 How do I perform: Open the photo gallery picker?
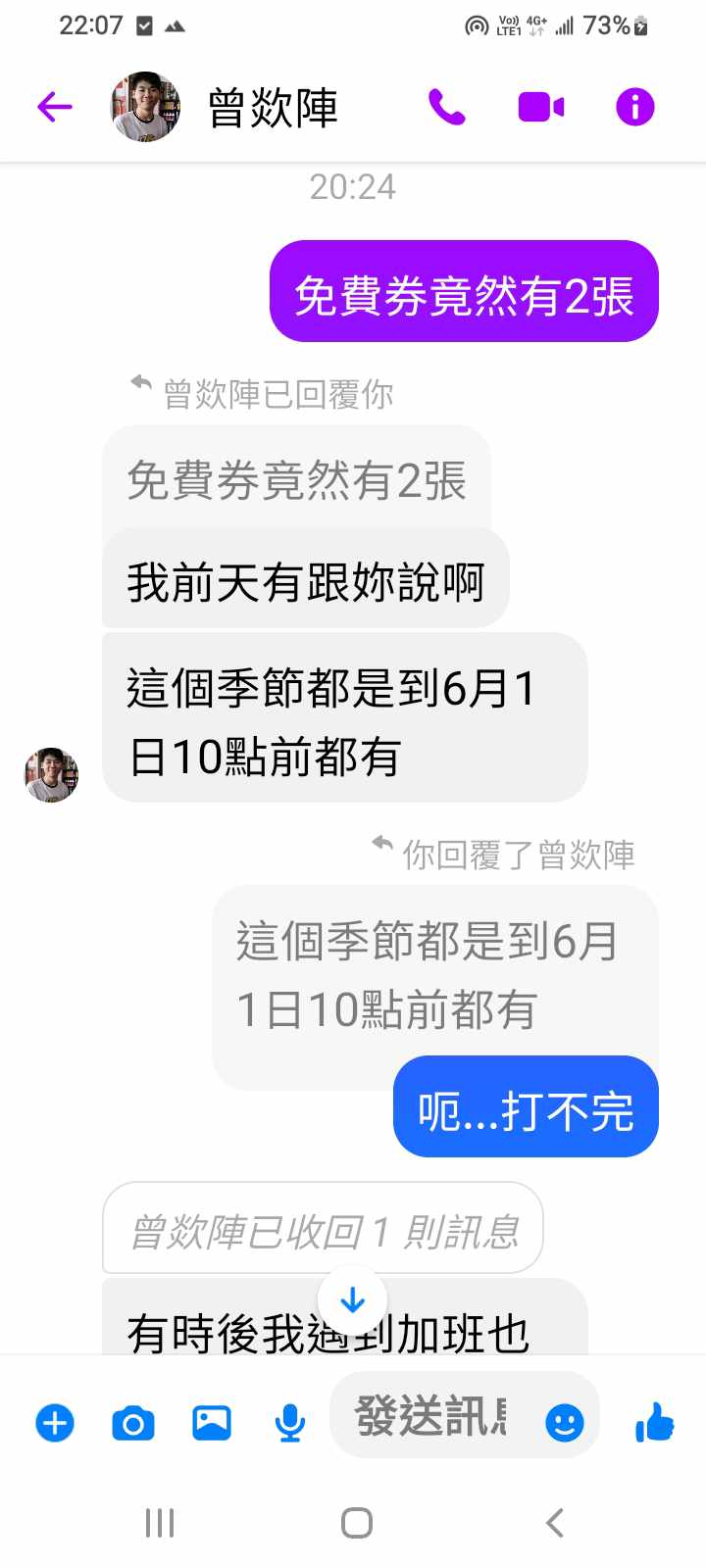211,1422
